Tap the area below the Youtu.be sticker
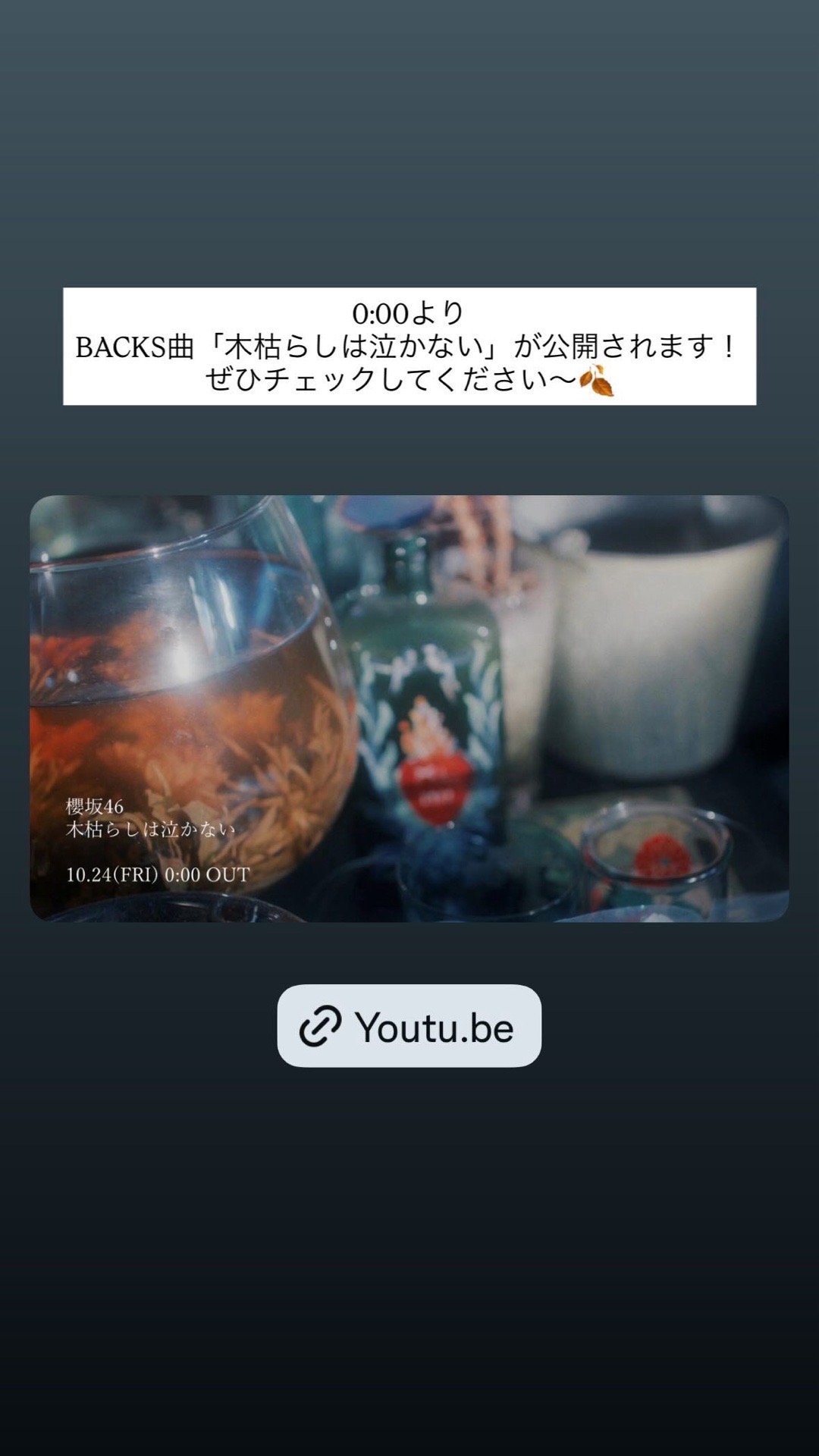The width and height of the screenshot is (819, 1456). [409, 1175]
